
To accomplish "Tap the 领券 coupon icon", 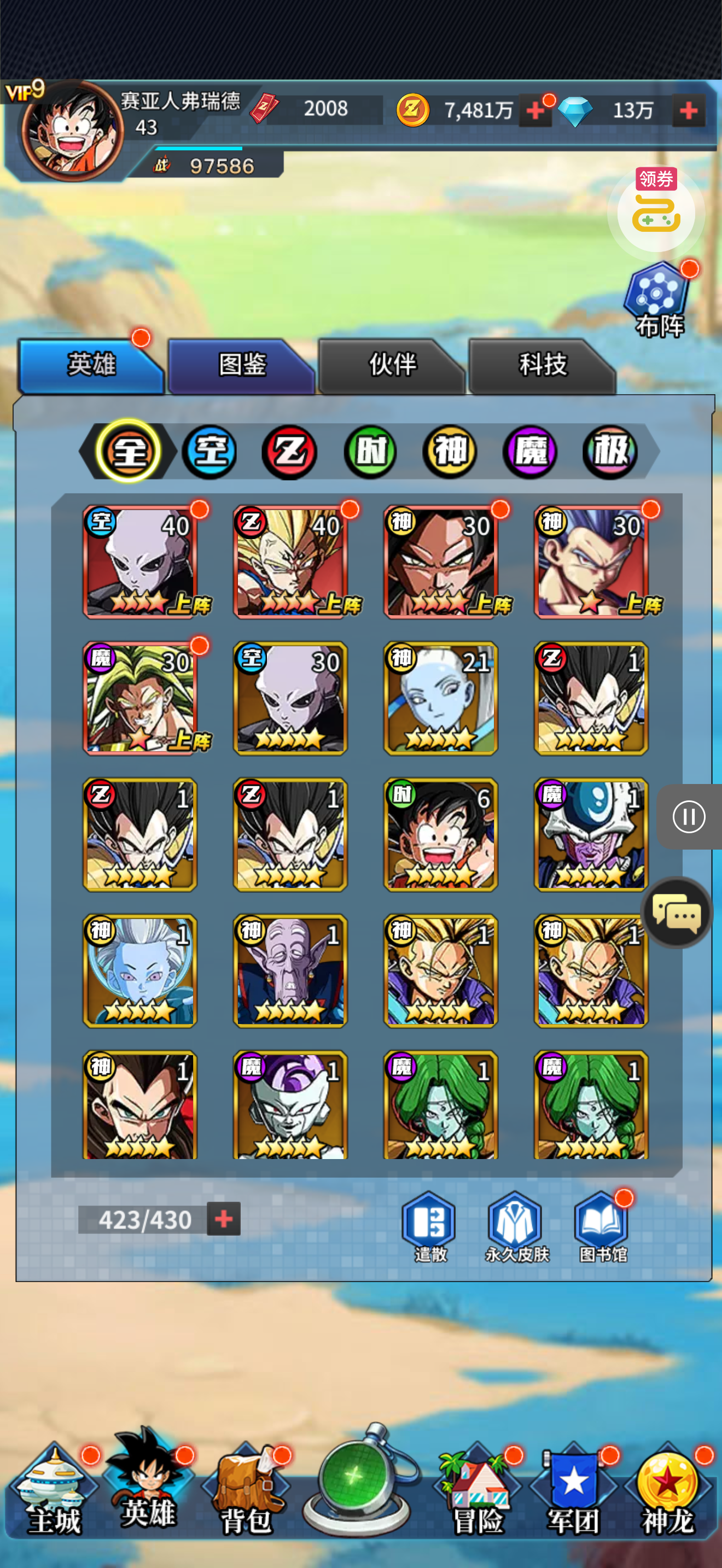I will (656, 210).
